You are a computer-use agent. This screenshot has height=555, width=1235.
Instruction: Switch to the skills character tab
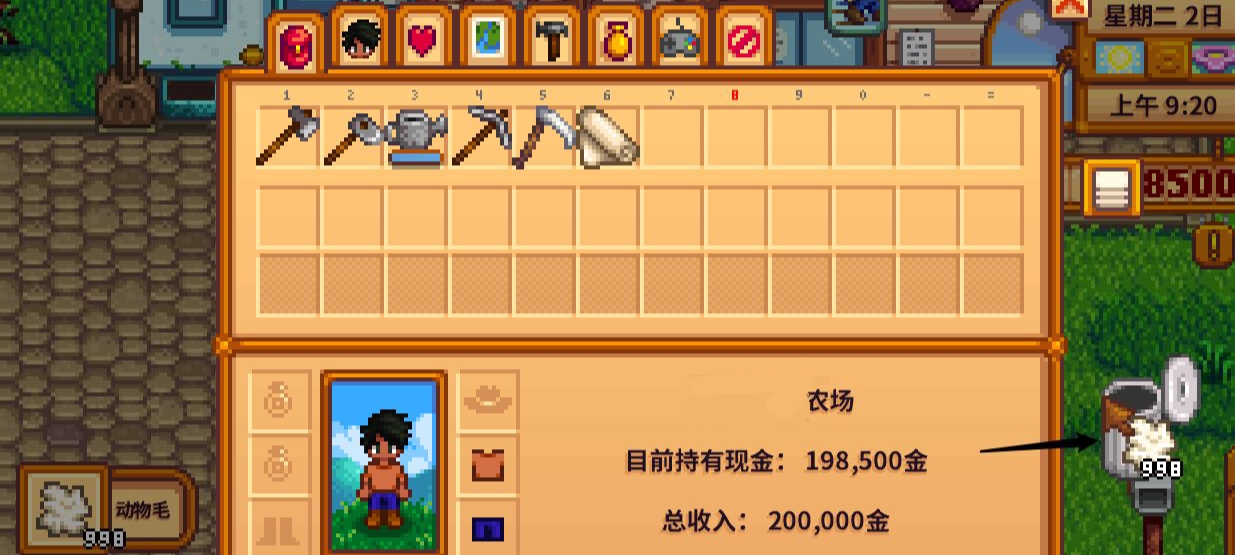coord(361,41)
